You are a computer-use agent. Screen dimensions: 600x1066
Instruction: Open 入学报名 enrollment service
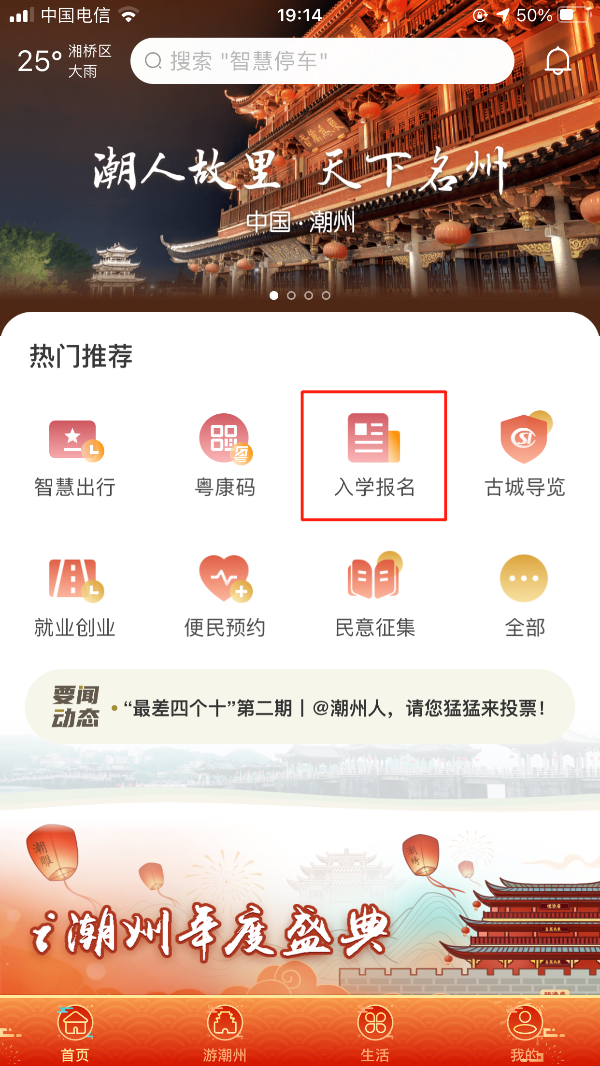click(x=374, y=455)
